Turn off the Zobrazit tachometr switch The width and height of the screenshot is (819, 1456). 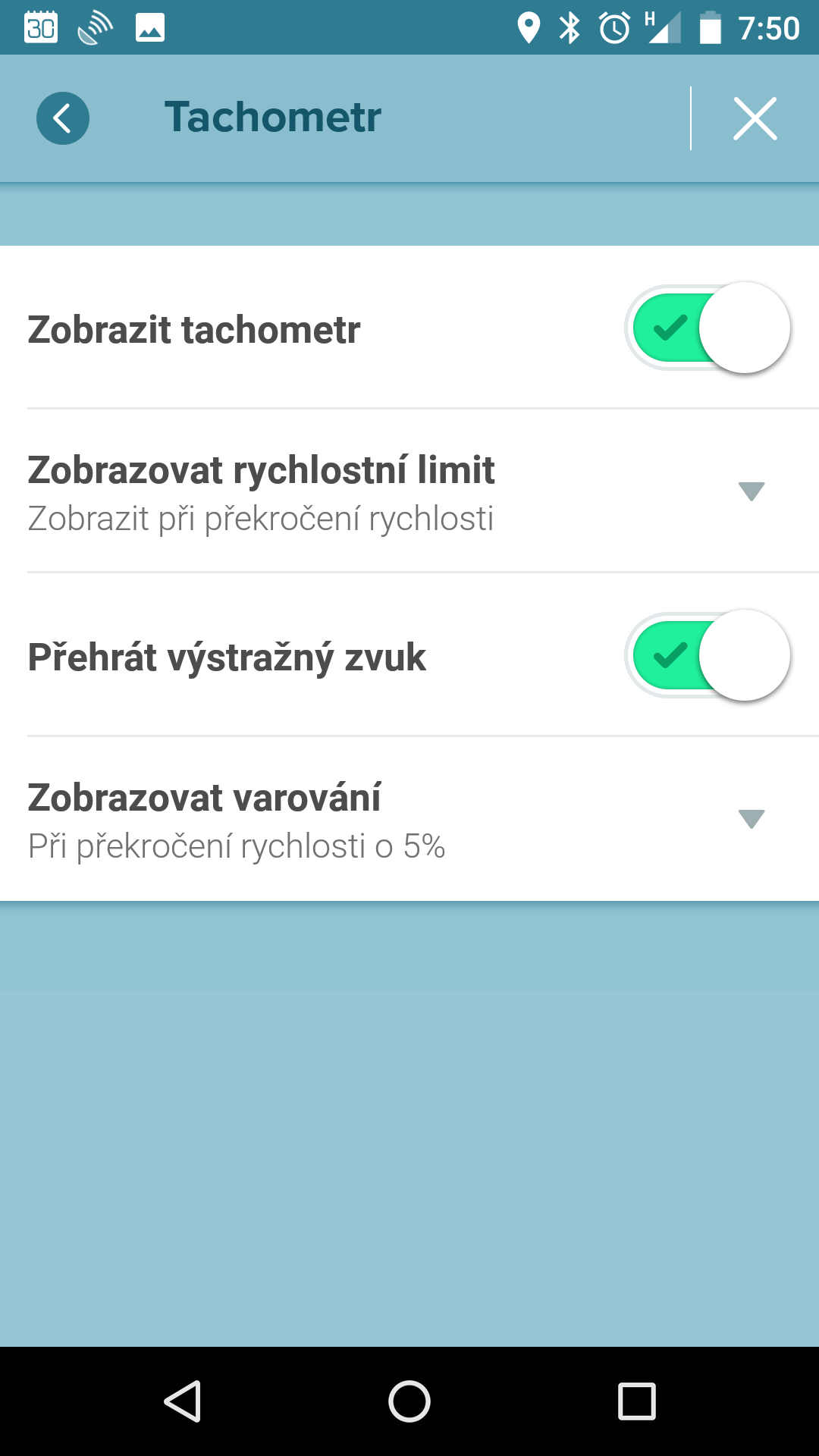(x=708, y=328)
